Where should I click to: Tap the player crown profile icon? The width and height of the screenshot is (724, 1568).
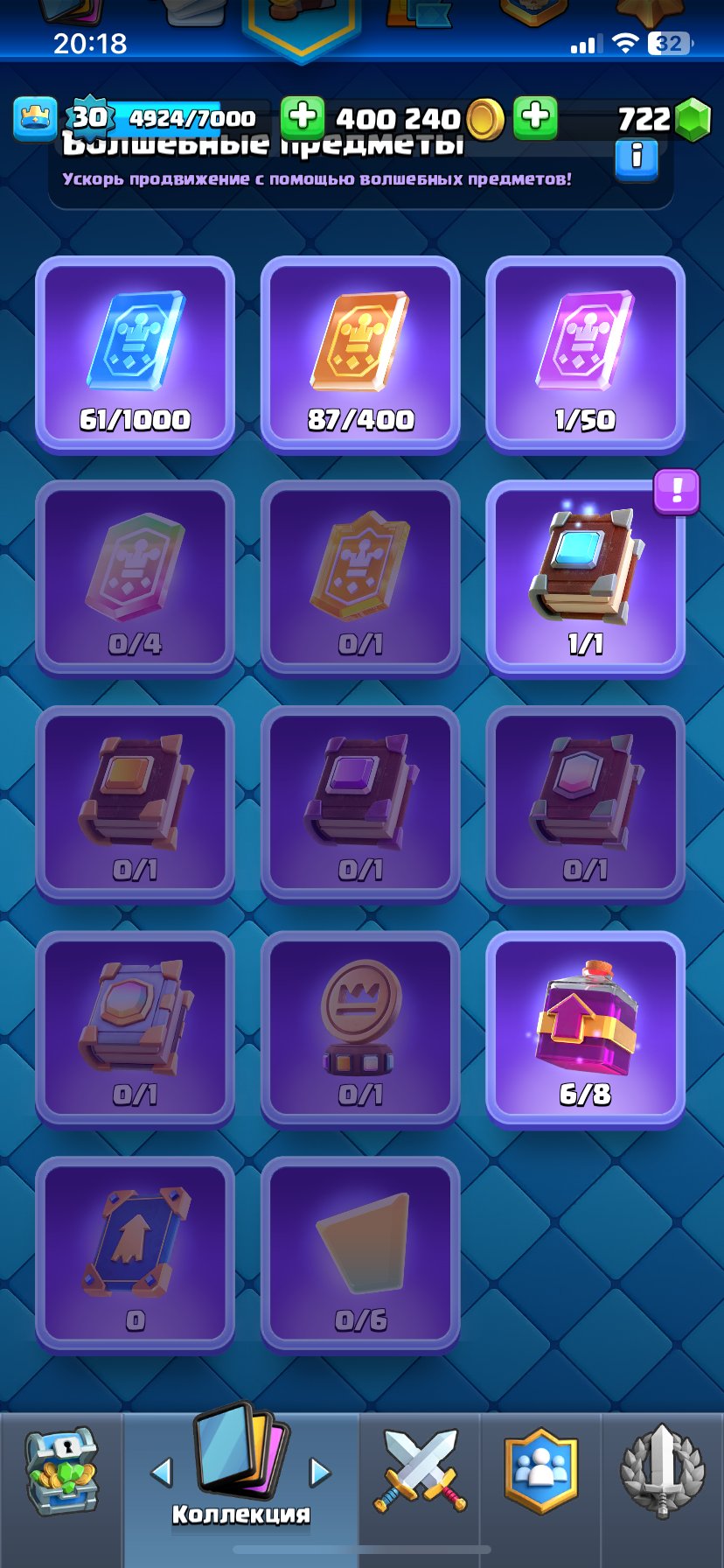pos(35,117)
